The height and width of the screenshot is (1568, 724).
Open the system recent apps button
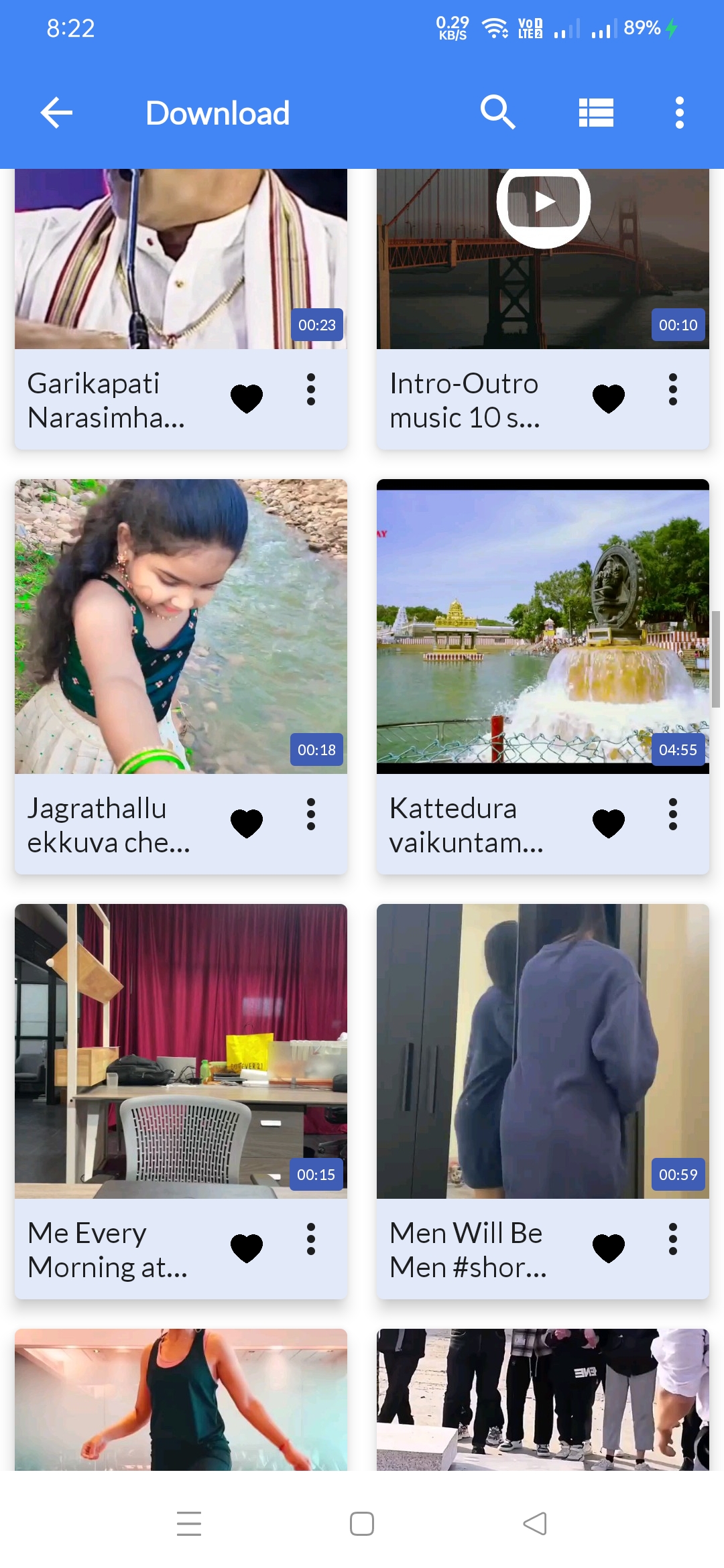(x=189, y=1524)
